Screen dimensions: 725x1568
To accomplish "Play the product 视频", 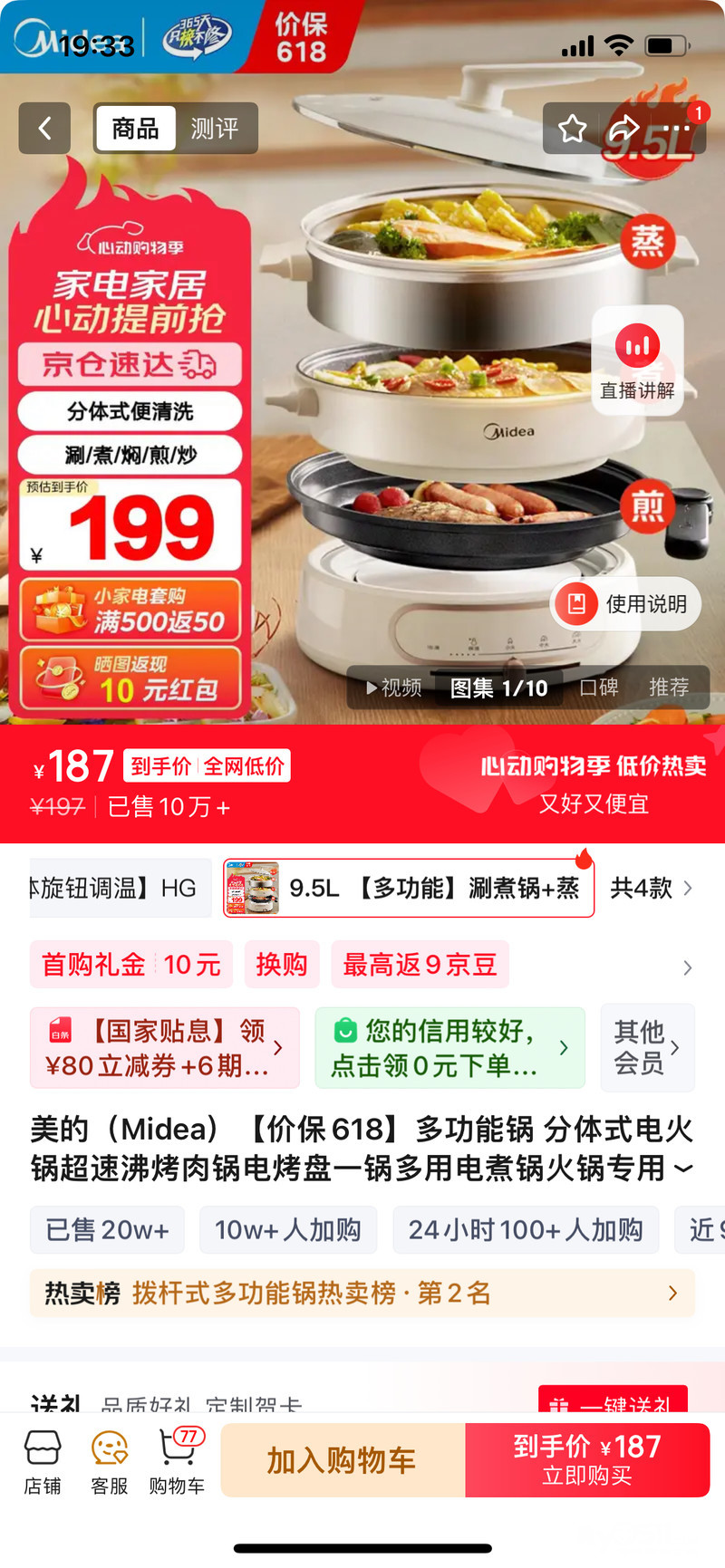I will click(x=393, y=688).
